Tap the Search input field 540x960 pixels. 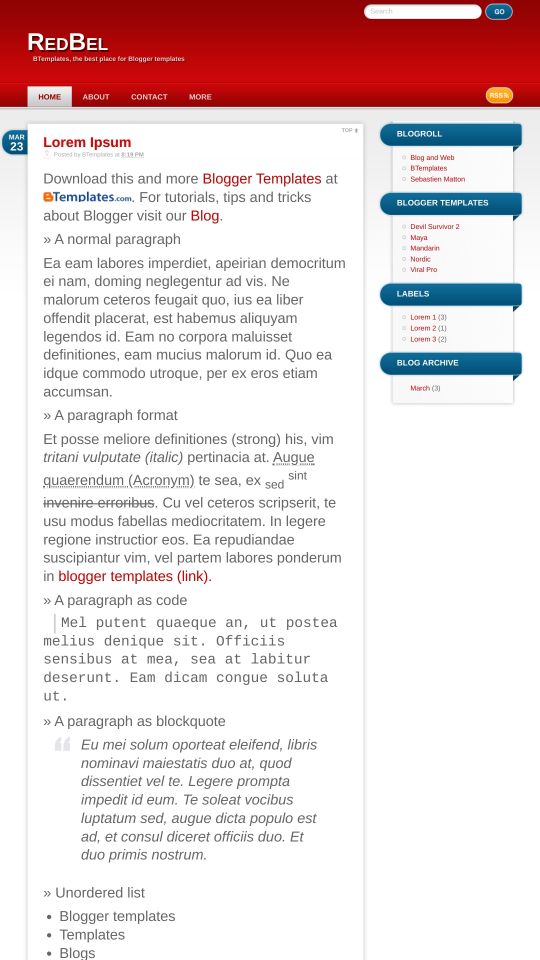(422, 12)
